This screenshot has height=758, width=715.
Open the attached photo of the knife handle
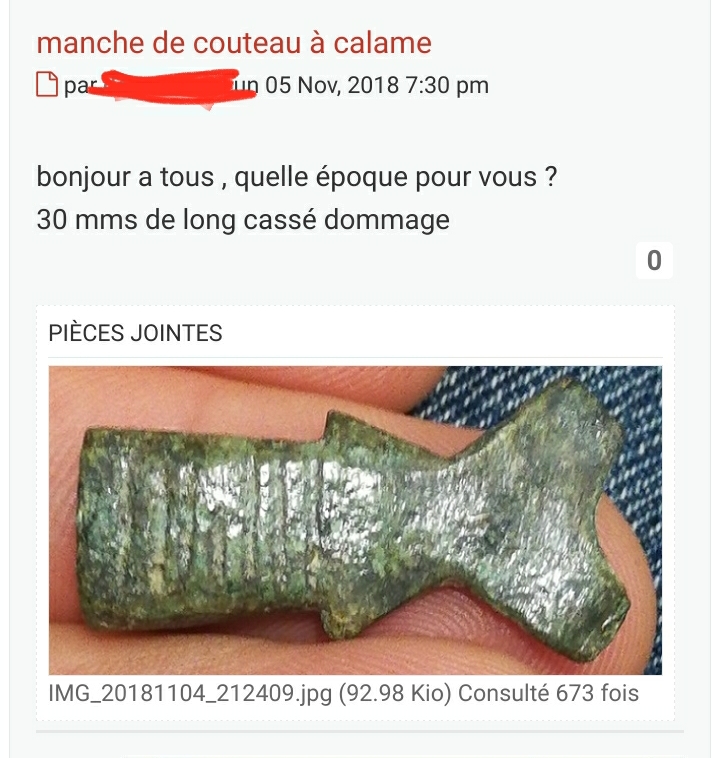tap(355, 520)
